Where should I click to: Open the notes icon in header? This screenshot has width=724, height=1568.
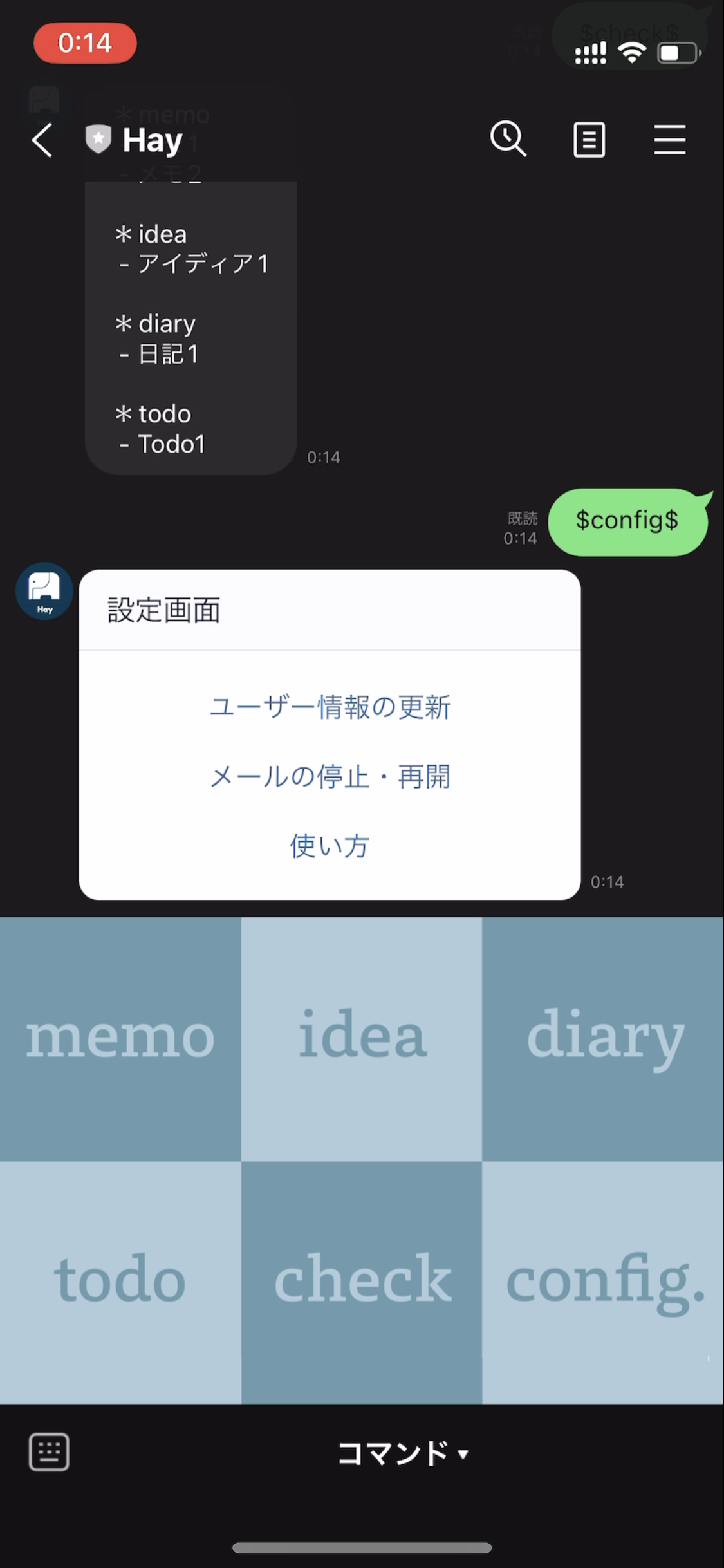(589, 140)
